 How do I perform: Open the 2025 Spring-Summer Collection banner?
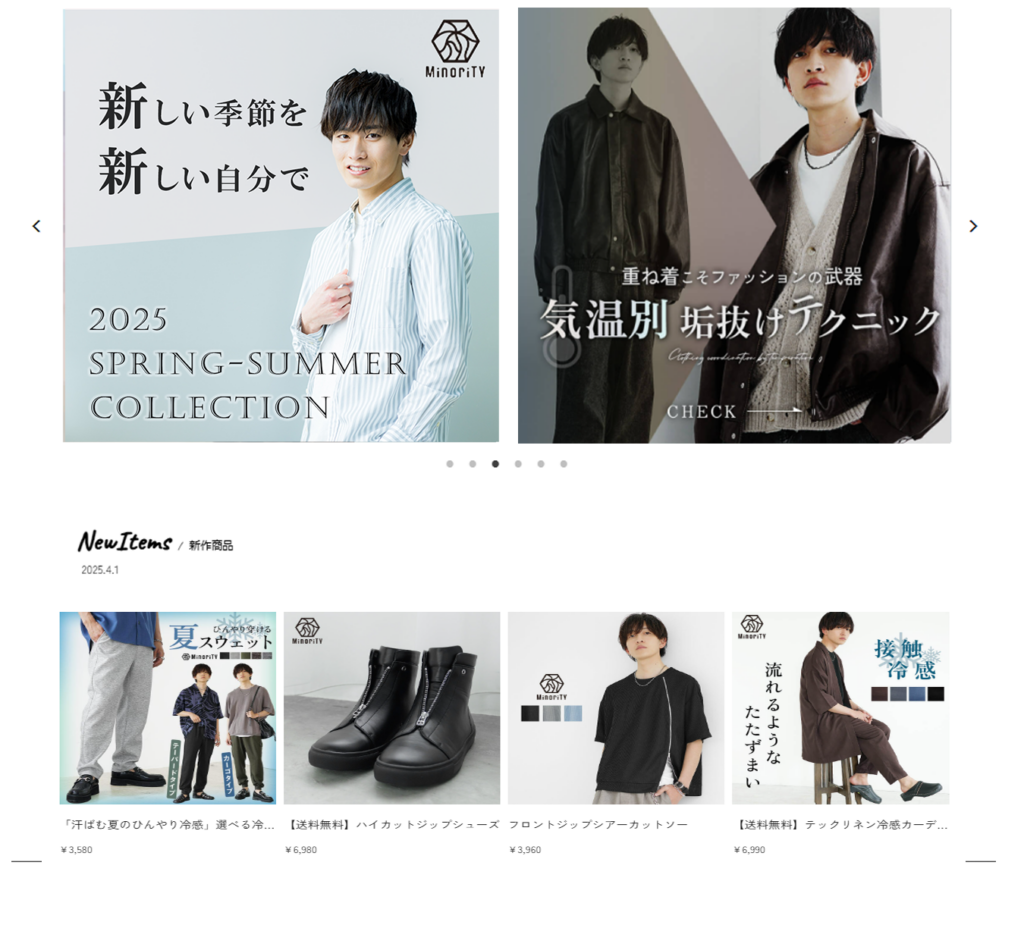click(x=281, y=226)
